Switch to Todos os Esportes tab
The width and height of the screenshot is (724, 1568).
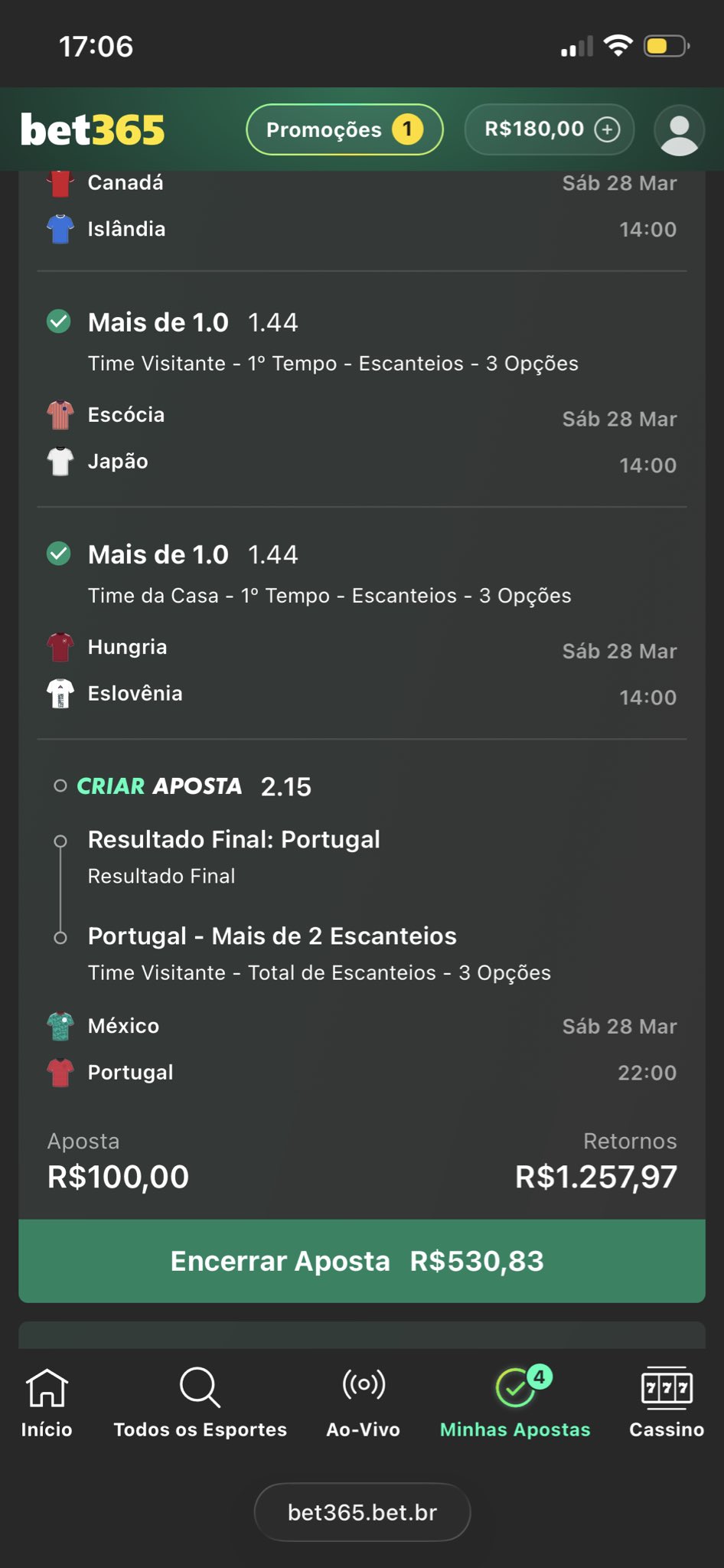pyautogui.click(x=200, y=1403)
